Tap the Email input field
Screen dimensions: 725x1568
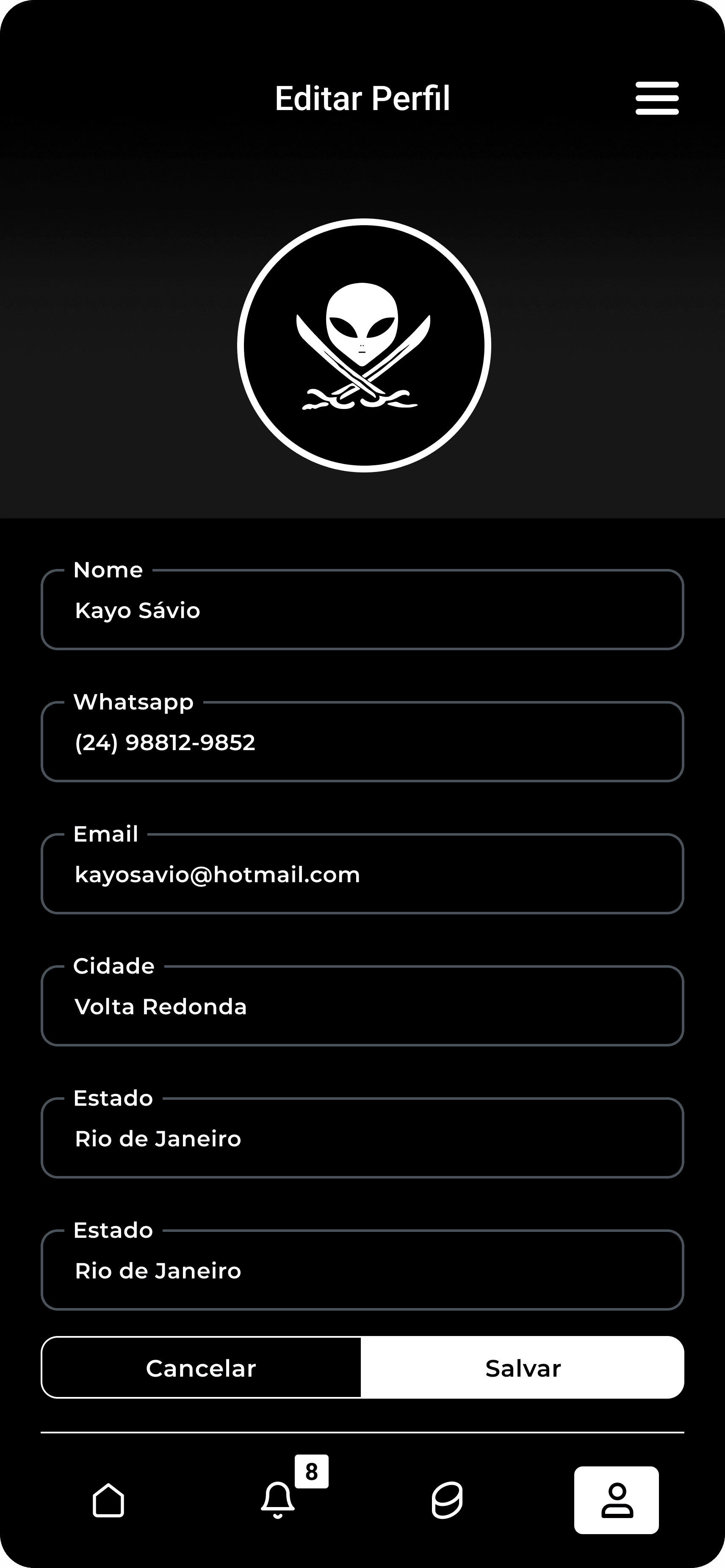(x=362, y=875)
